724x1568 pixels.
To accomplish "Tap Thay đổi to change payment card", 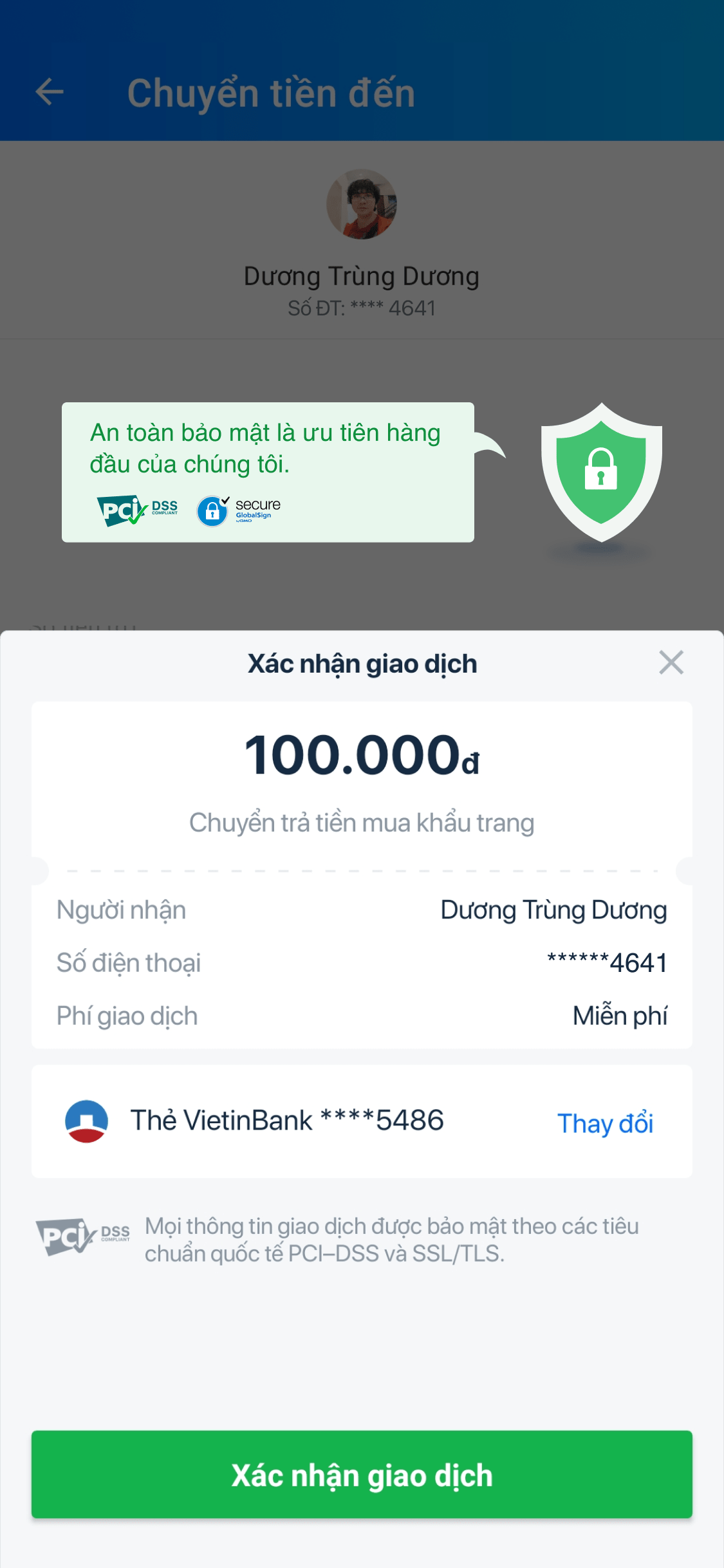I will click(605, 1123).
